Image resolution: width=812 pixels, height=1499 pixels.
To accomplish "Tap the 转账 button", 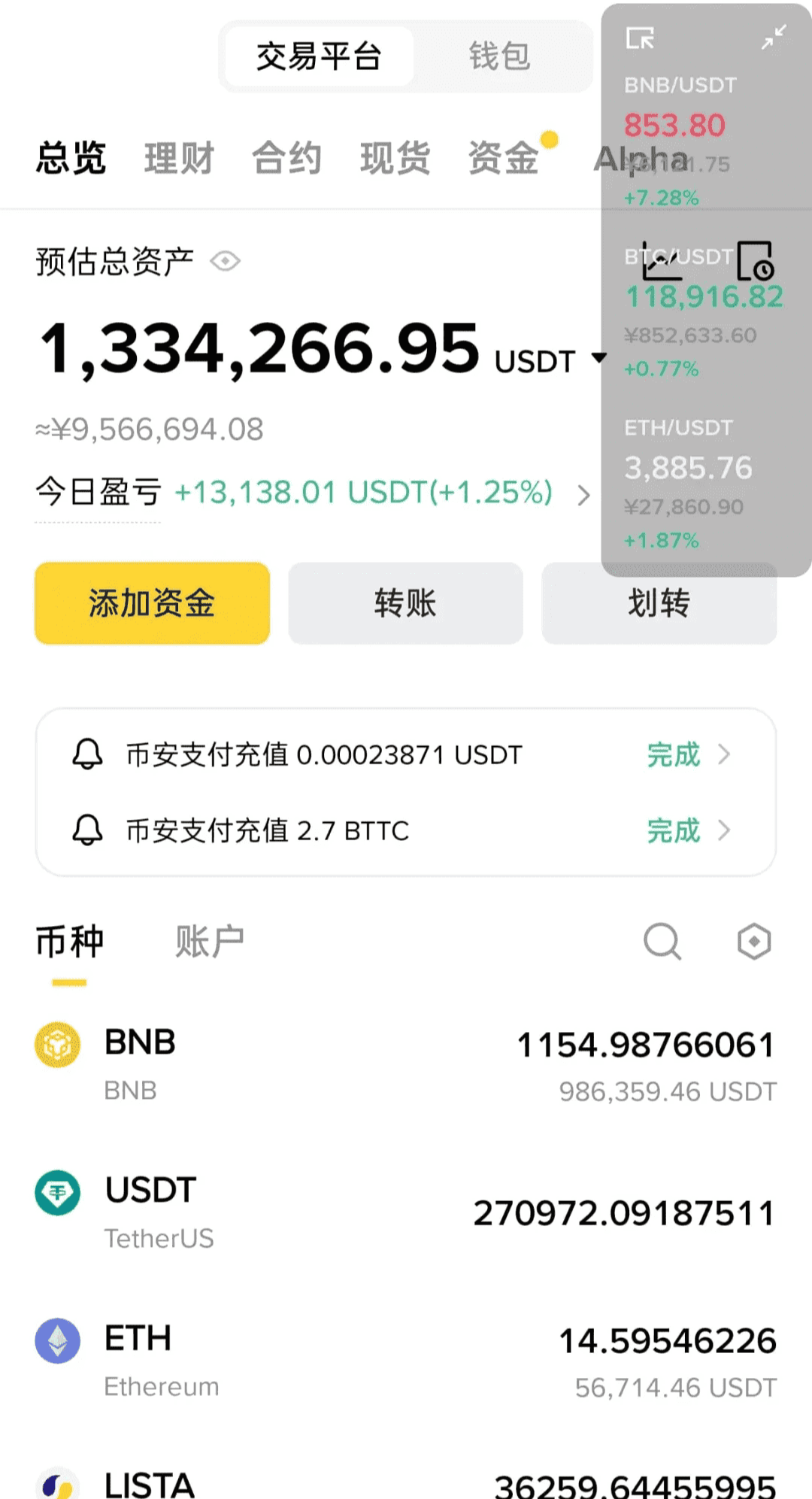I will point(405,603).
